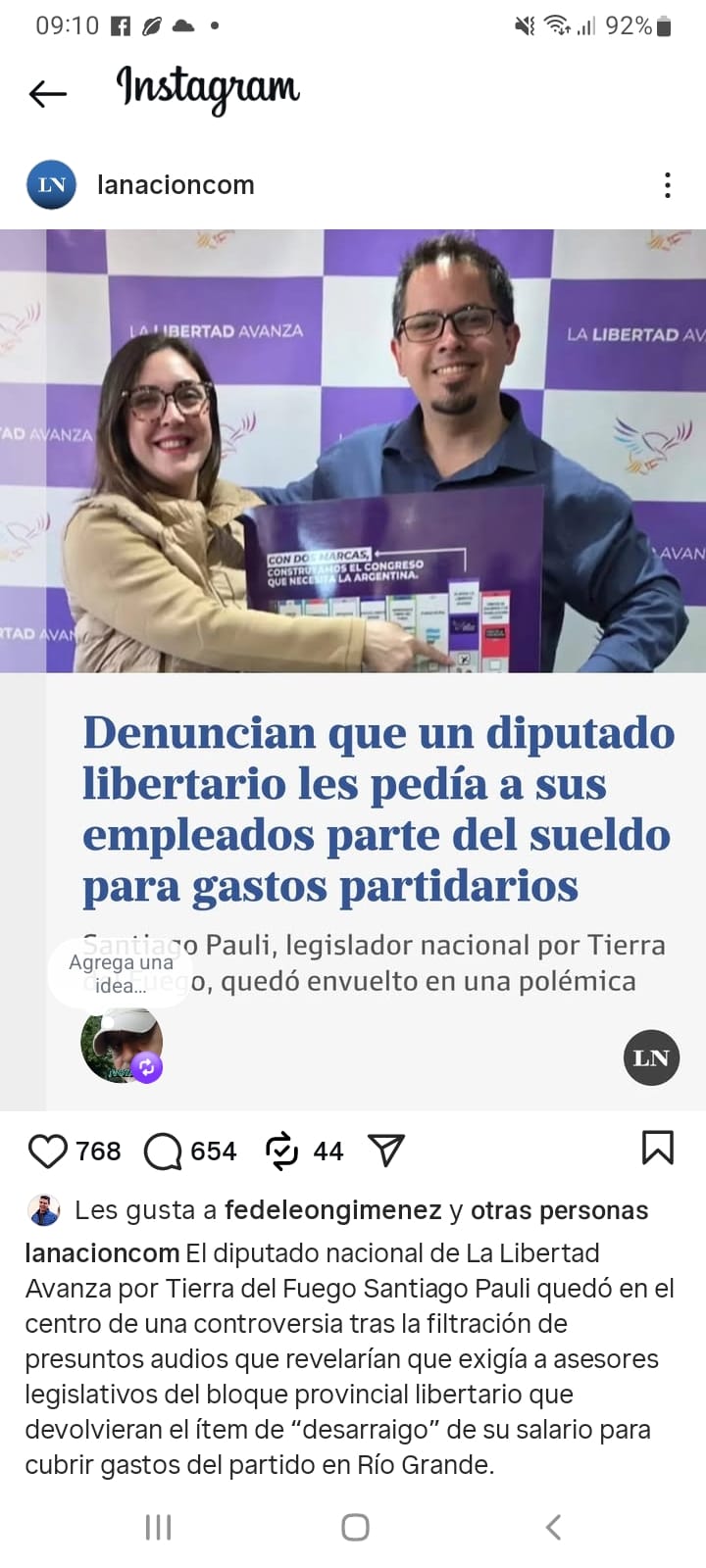Open the post options overflow menu
Viewport: 706px width, 1568px height.
667,185
